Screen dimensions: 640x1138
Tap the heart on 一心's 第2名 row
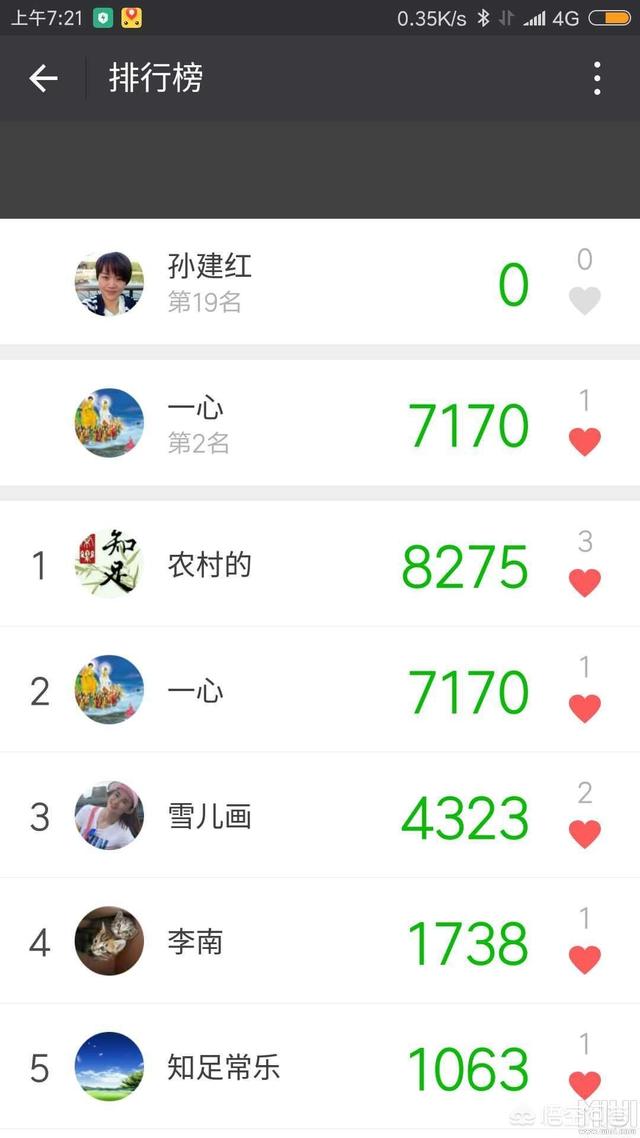tap(585, 441)
